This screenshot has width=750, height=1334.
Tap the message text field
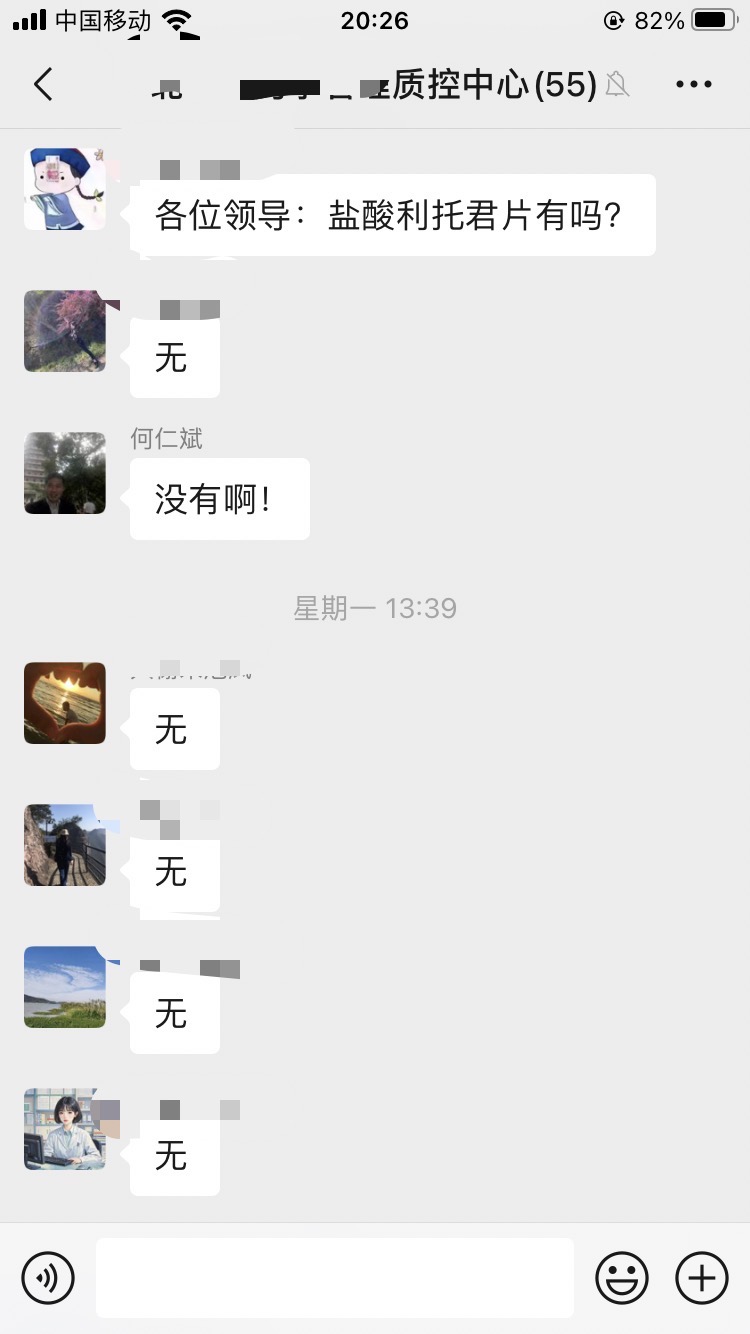(x=334, y=1277)
